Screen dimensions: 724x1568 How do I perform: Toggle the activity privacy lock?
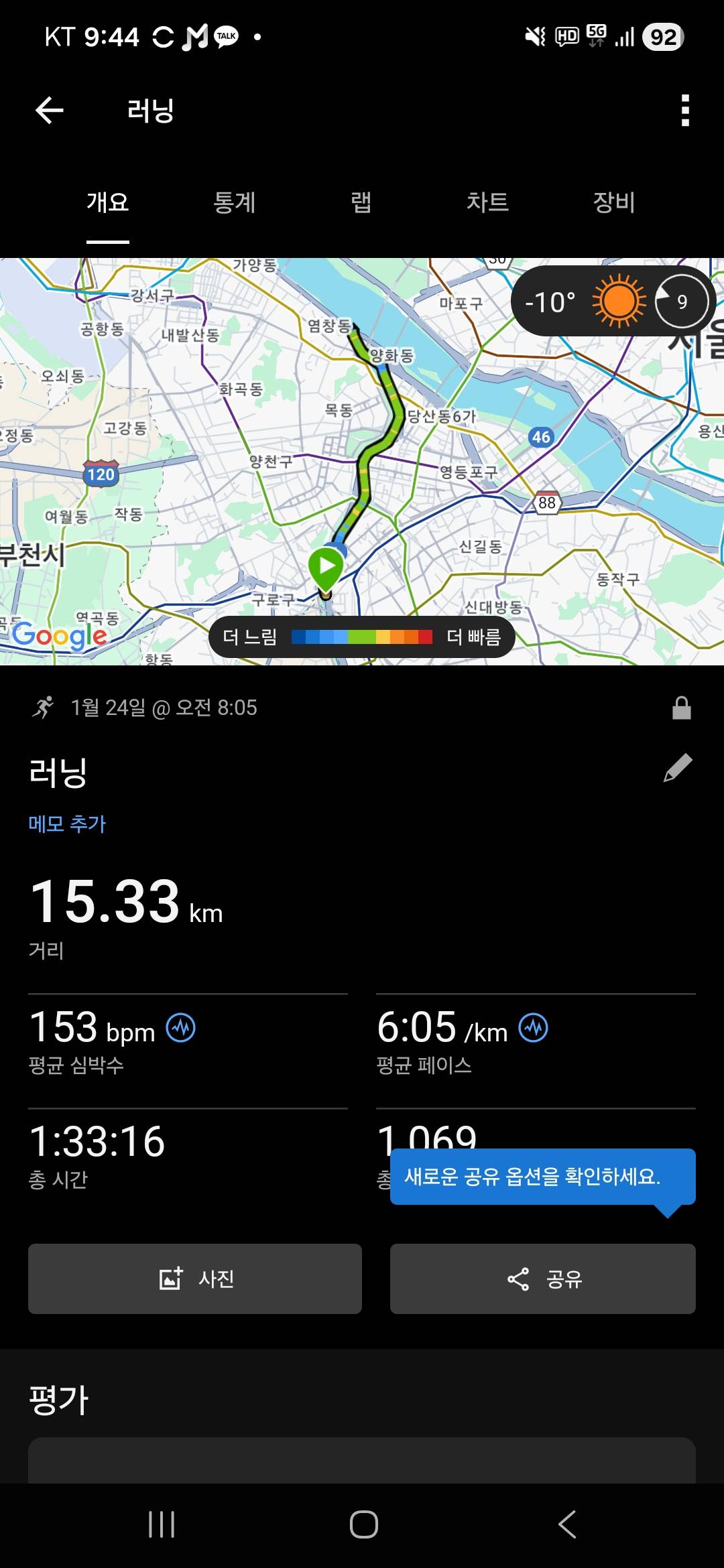point(682,707)
